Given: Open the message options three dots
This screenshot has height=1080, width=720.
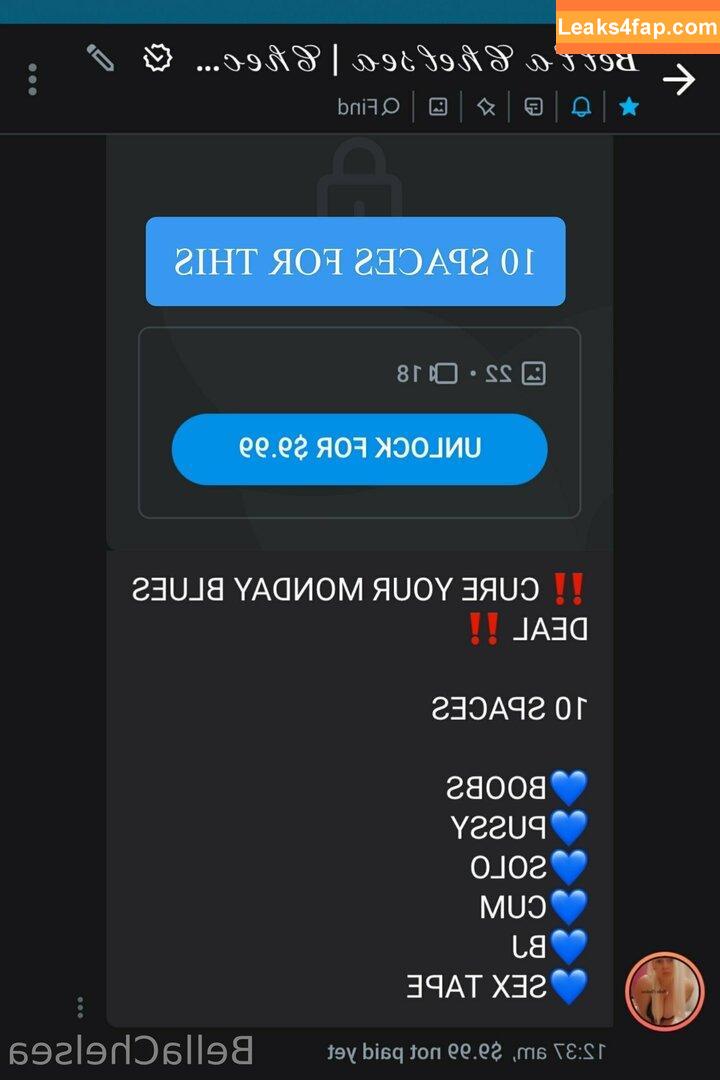Looking at the screenshot, I should 80,1007.
